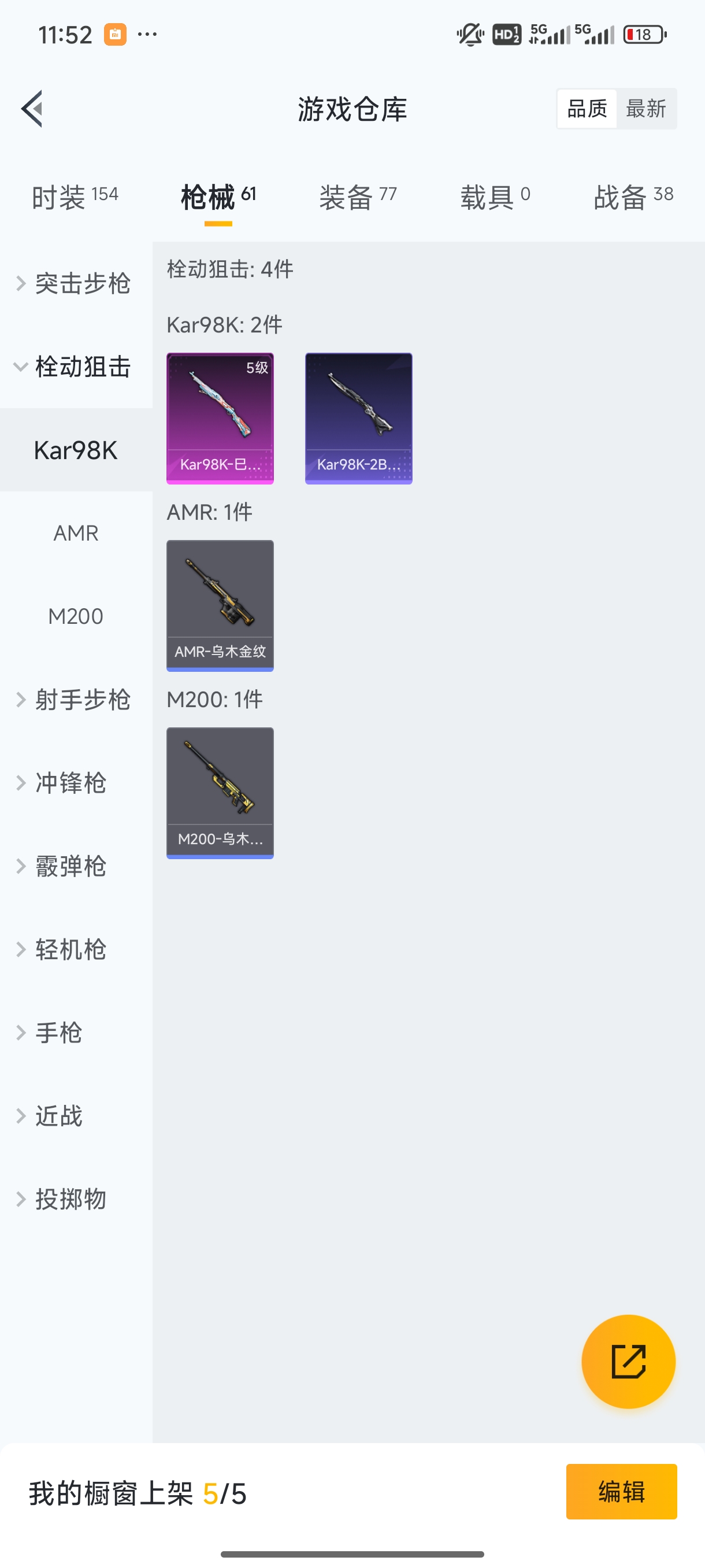The width and height of the screenshot is (705, 1568).
Task: Switch sorting to 最新
Action: pos(647,108)
